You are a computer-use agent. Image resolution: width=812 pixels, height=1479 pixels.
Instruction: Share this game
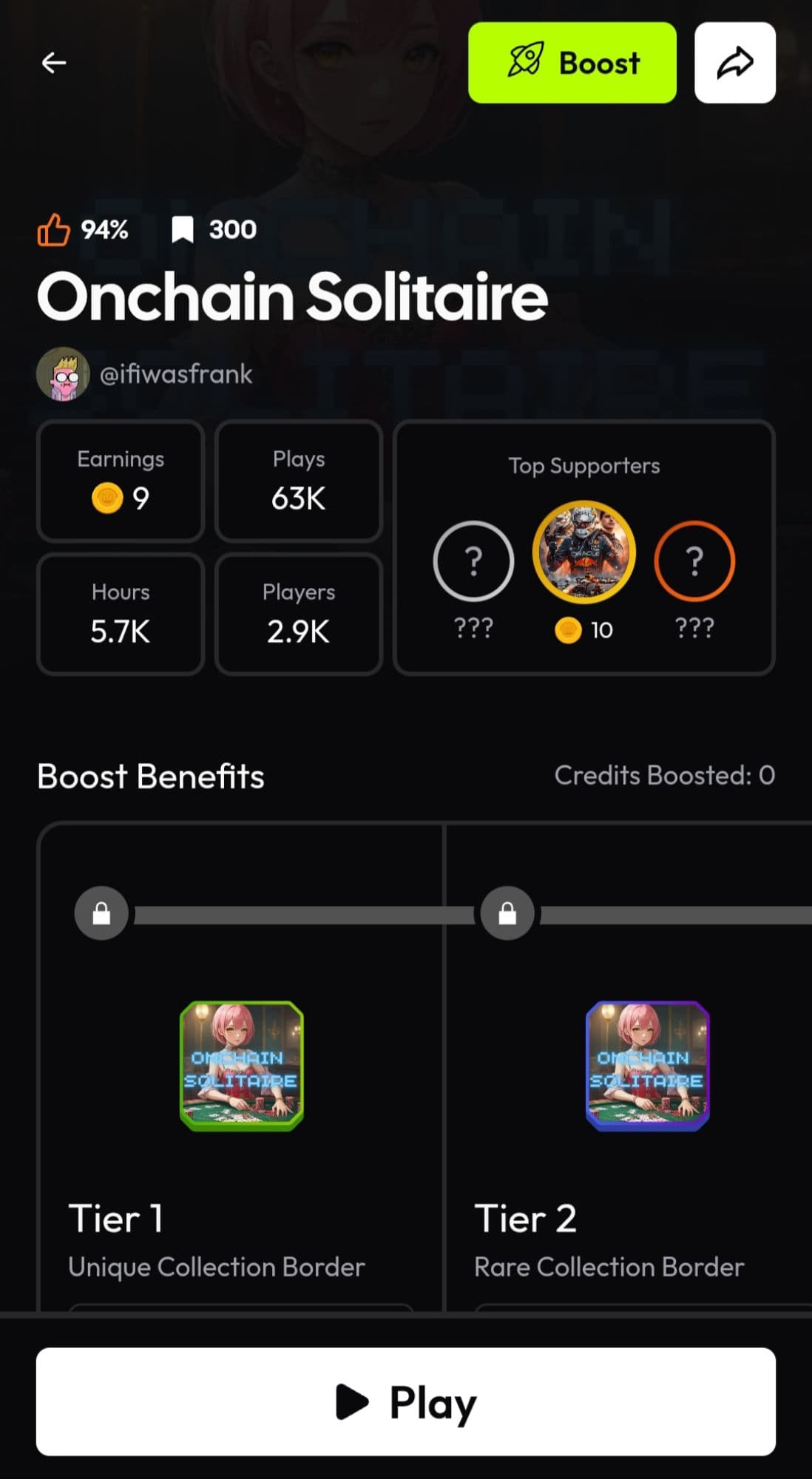734,63
